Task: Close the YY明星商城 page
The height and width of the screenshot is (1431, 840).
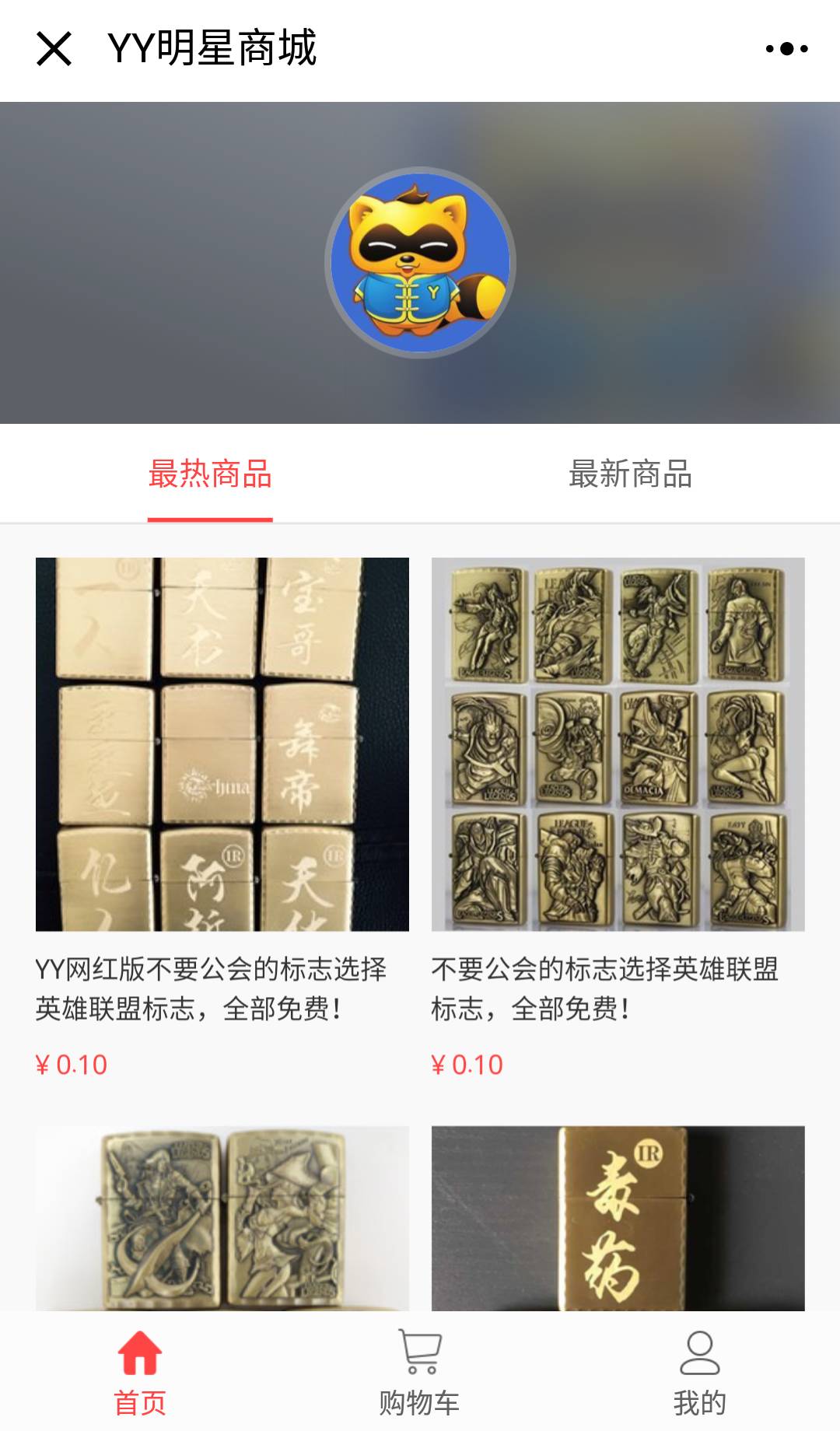Action: [54, 49]
